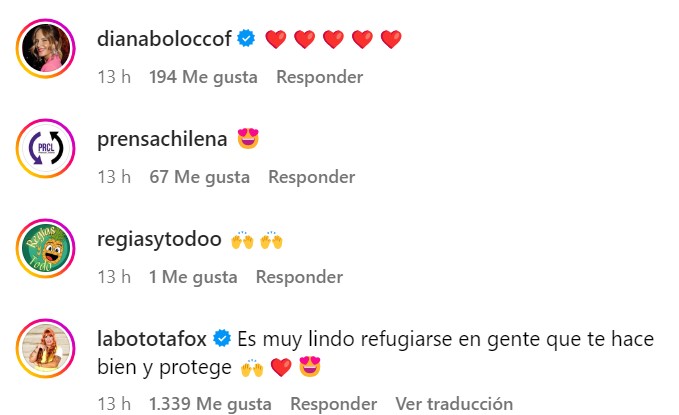This screenshot has height=415, width=679.
Task: Open regiasytodoo's profile avatar
Action: [47, 248]
